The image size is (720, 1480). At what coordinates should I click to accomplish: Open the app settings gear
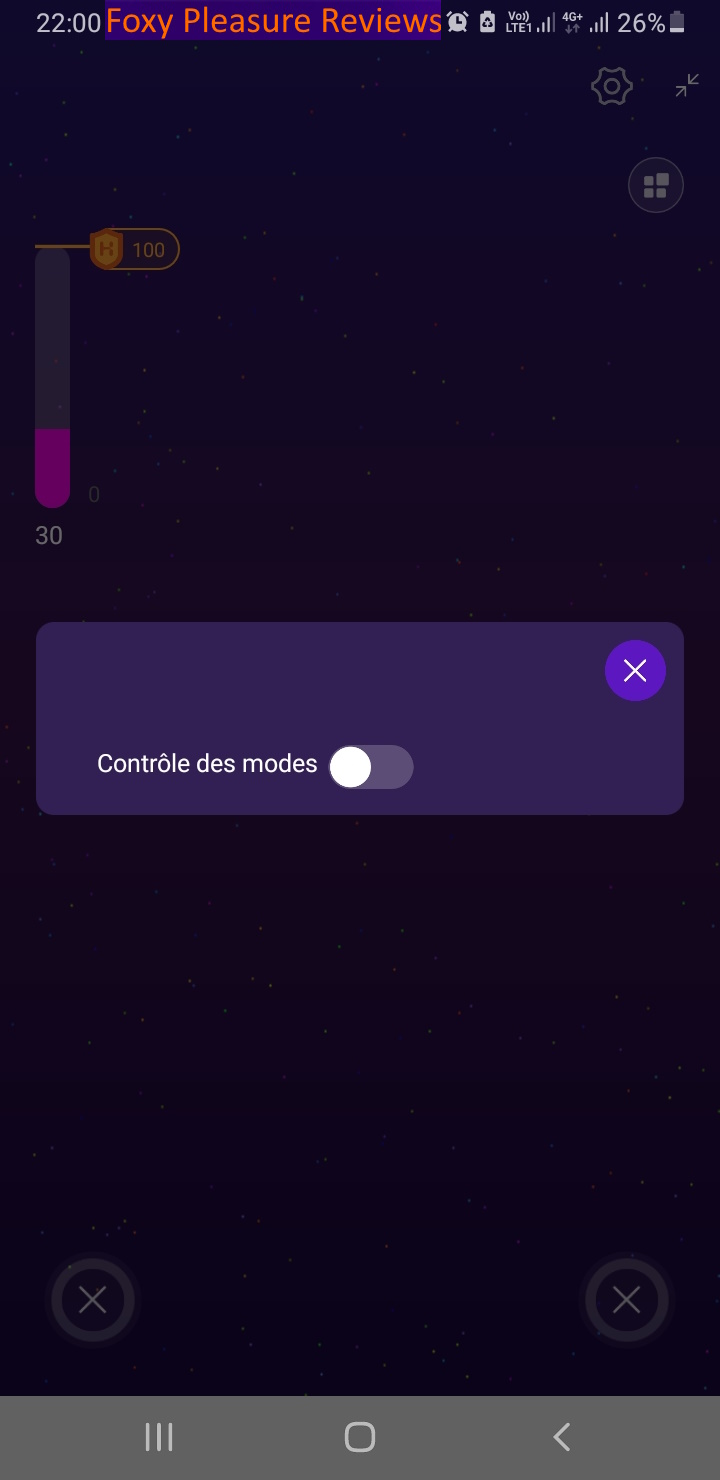click(x=611, y=86)
